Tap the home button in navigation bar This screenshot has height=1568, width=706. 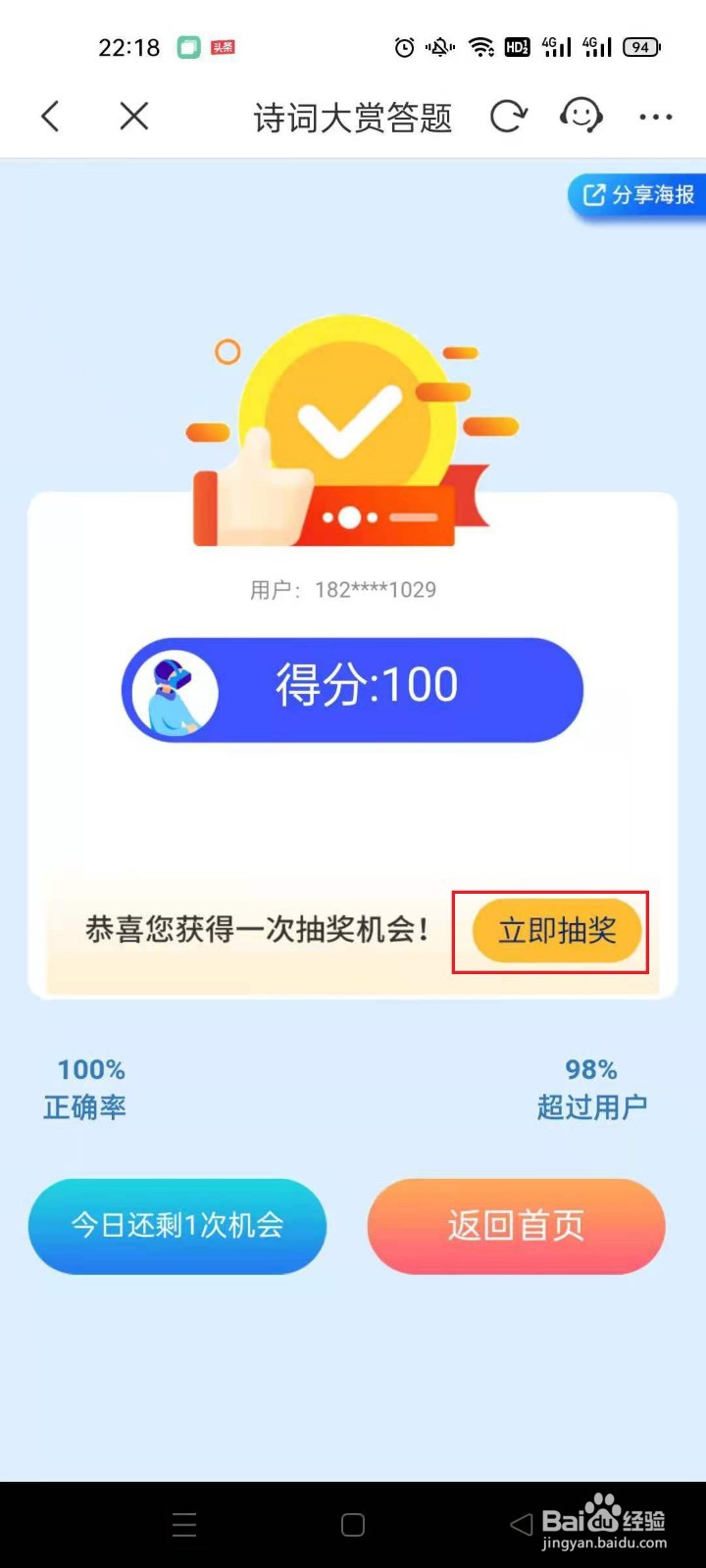click(352, 1524)
